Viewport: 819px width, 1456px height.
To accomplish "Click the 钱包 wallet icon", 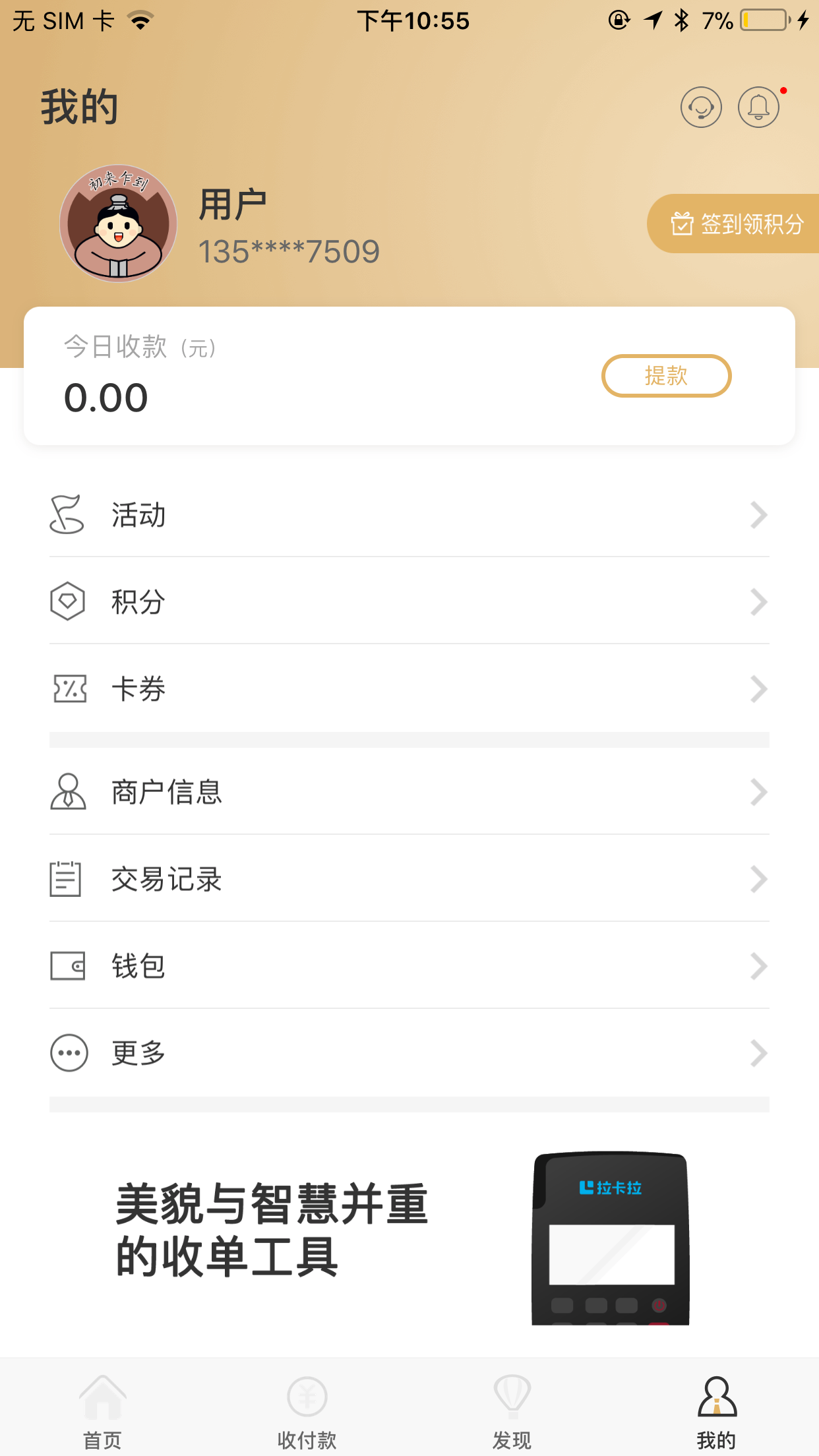I will 67,966.
